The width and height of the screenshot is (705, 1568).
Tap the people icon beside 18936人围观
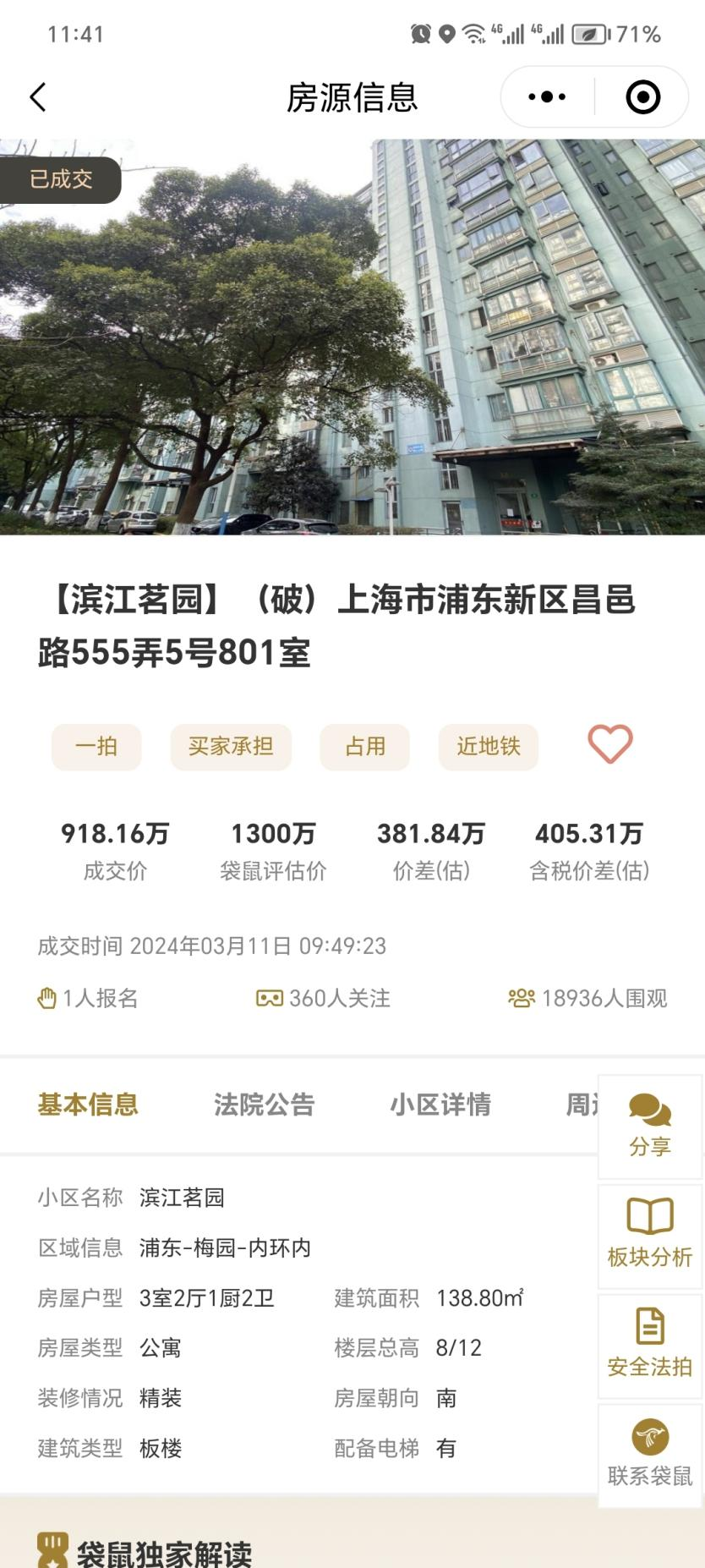524,999
